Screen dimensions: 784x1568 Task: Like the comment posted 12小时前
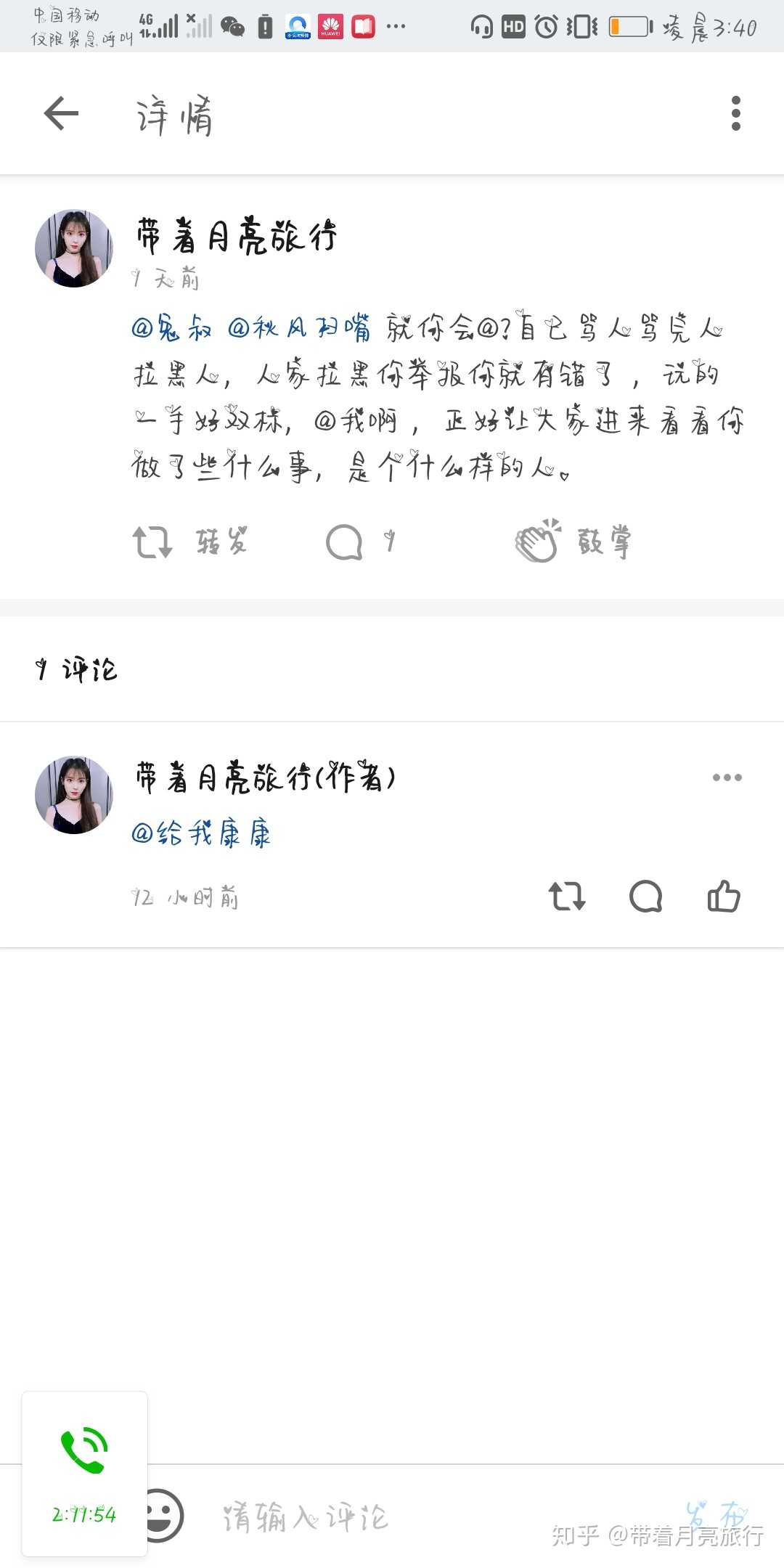tap(724, 897)
